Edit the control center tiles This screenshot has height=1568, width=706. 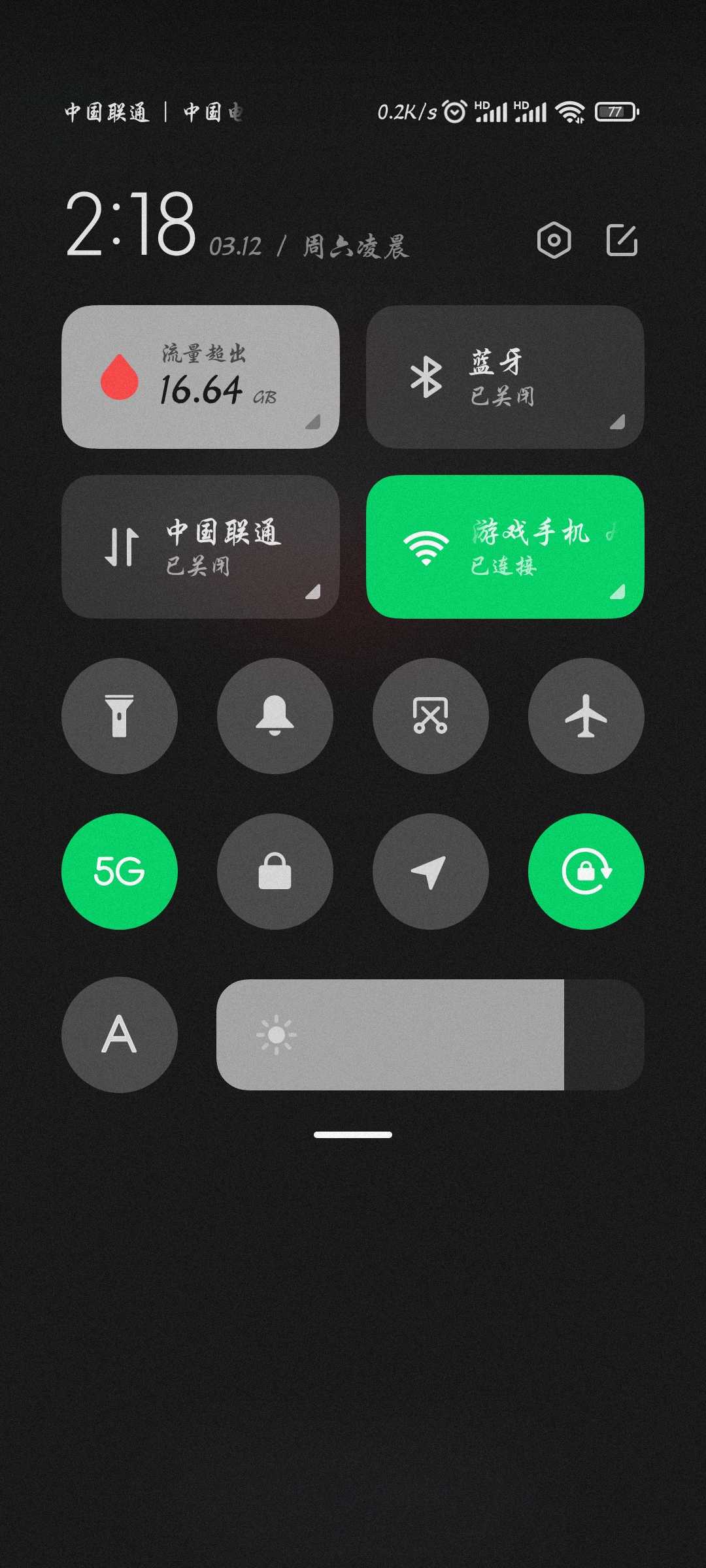point(622,240)
